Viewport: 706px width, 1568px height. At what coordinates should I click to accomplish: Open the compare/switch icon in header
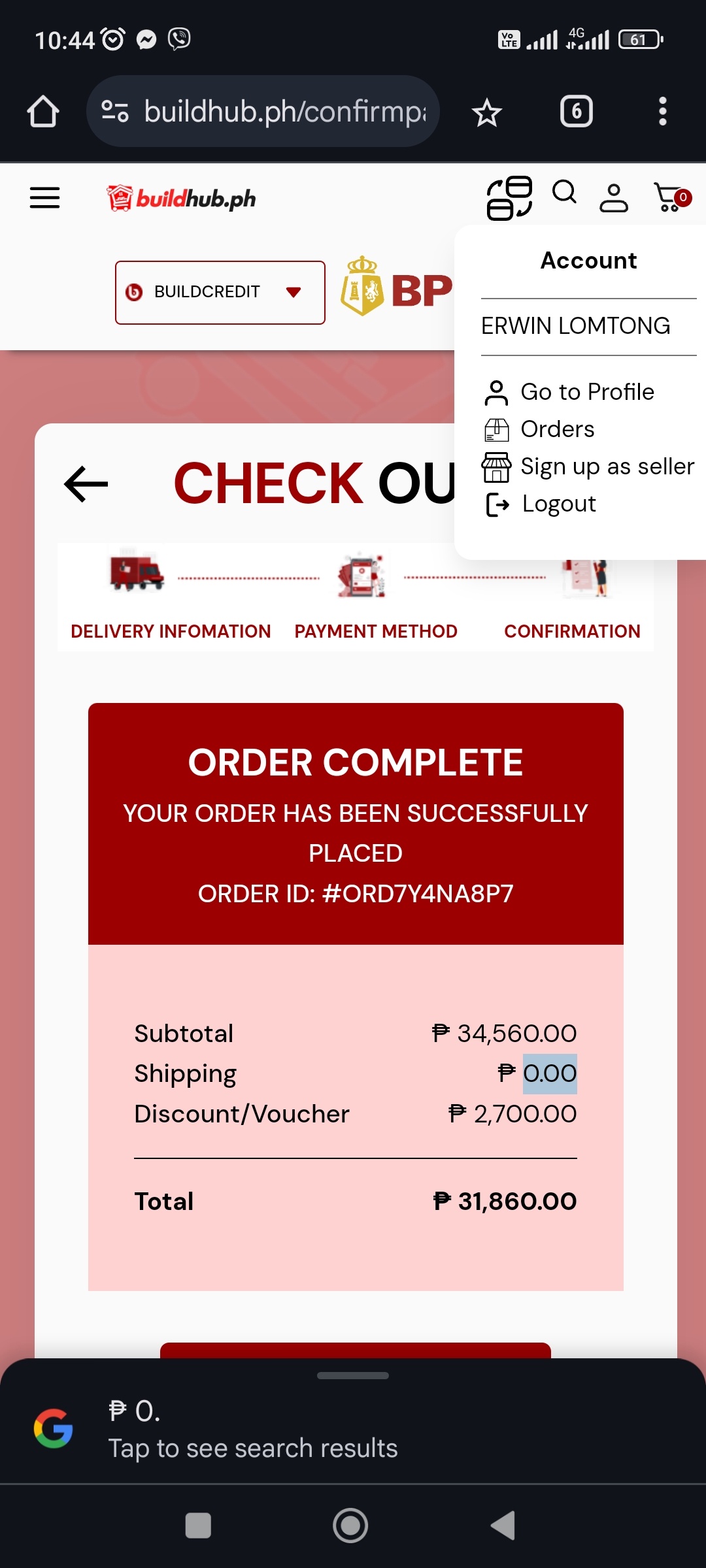pyautogui.click(x=509, y=197)
